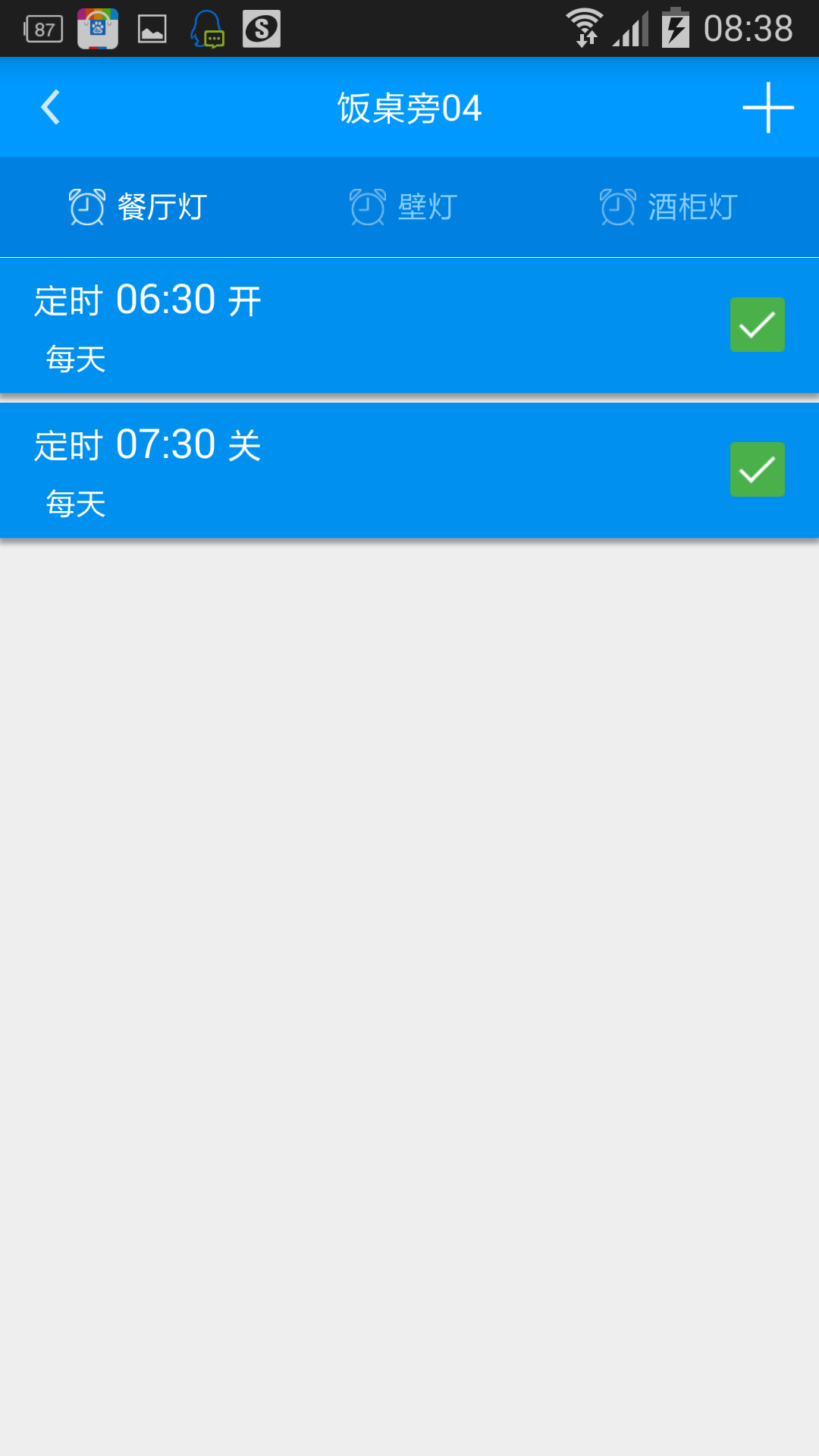
Task: Select the 餐厅灯 tab
Action: pos(138,207)
